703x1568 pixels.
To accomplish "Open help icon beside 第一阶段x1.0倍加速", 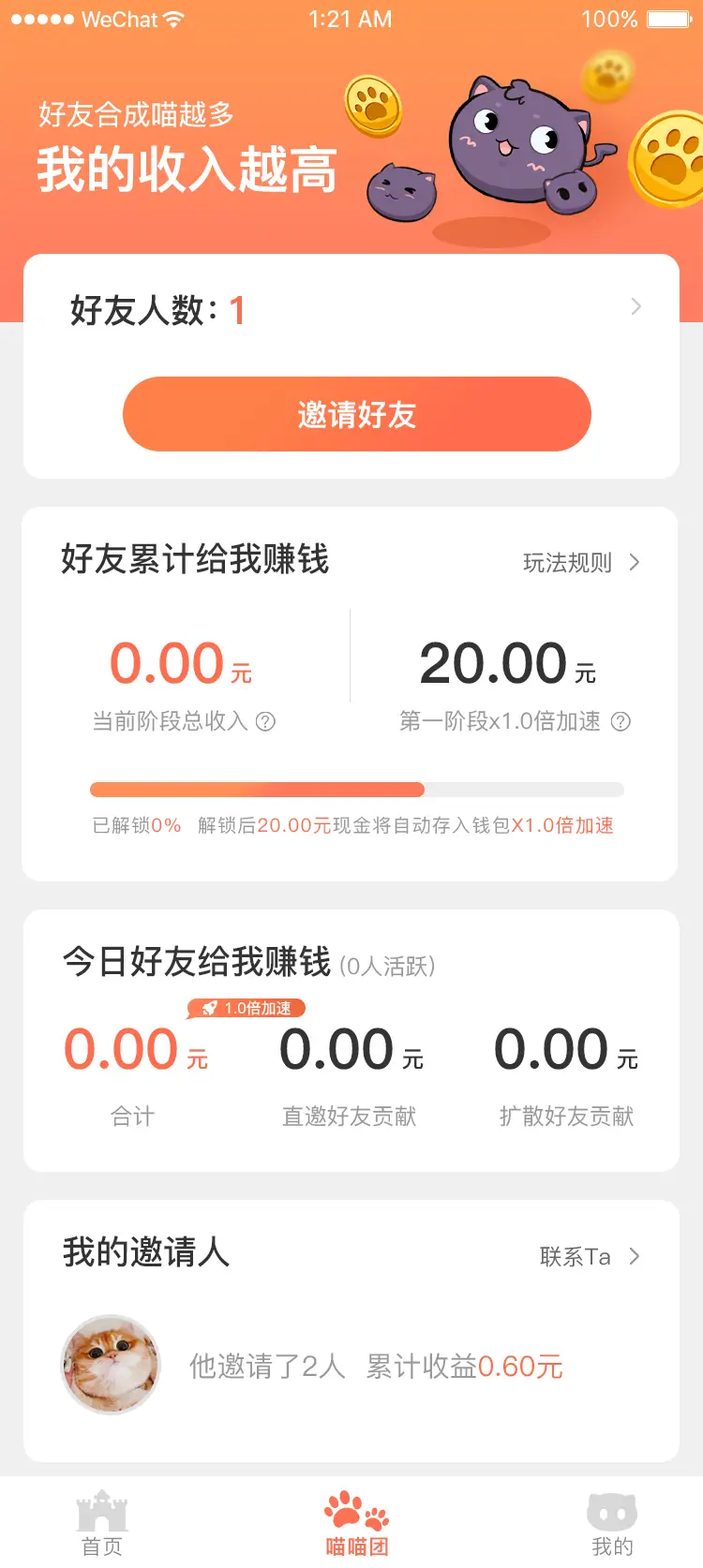I will (621, 721).
